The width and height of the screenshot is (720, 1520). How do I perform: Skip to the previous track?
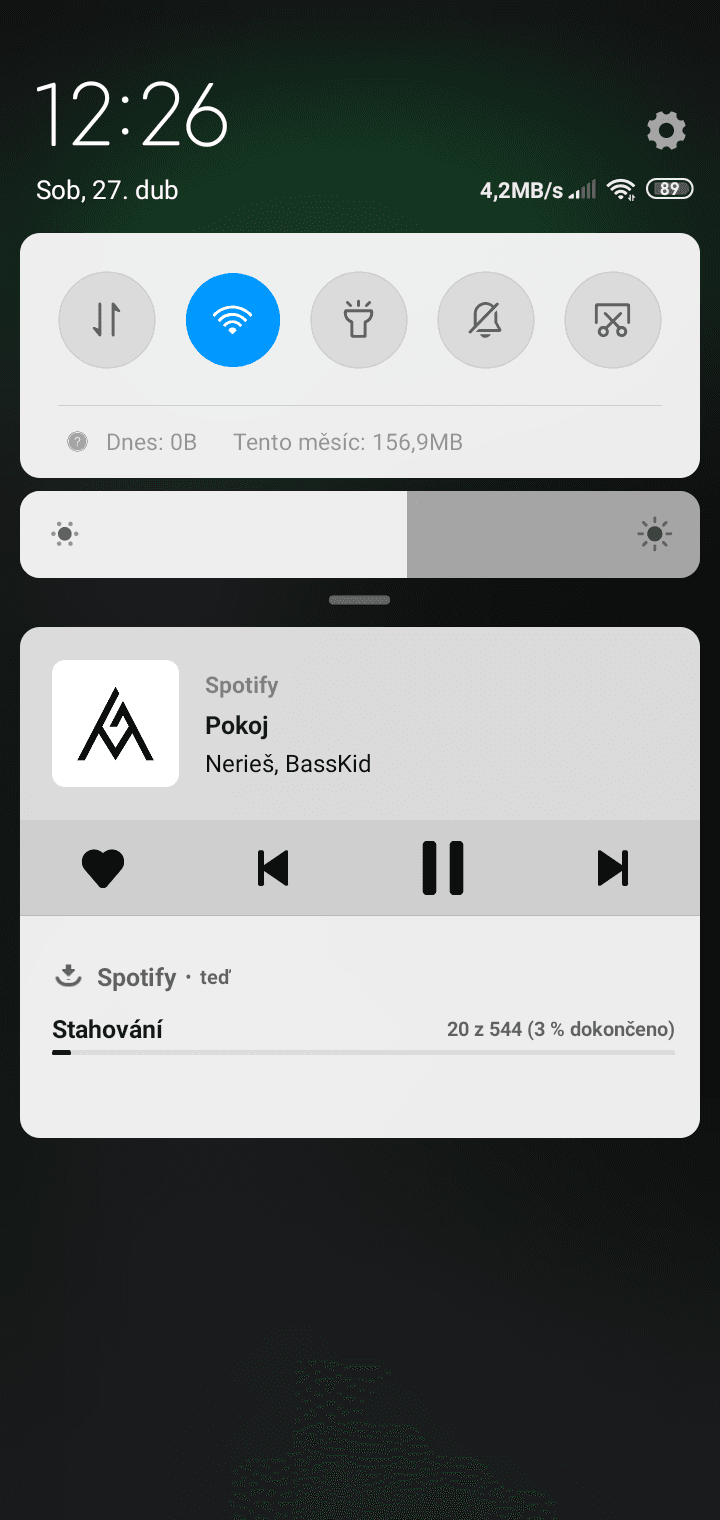tap(273, 868)
